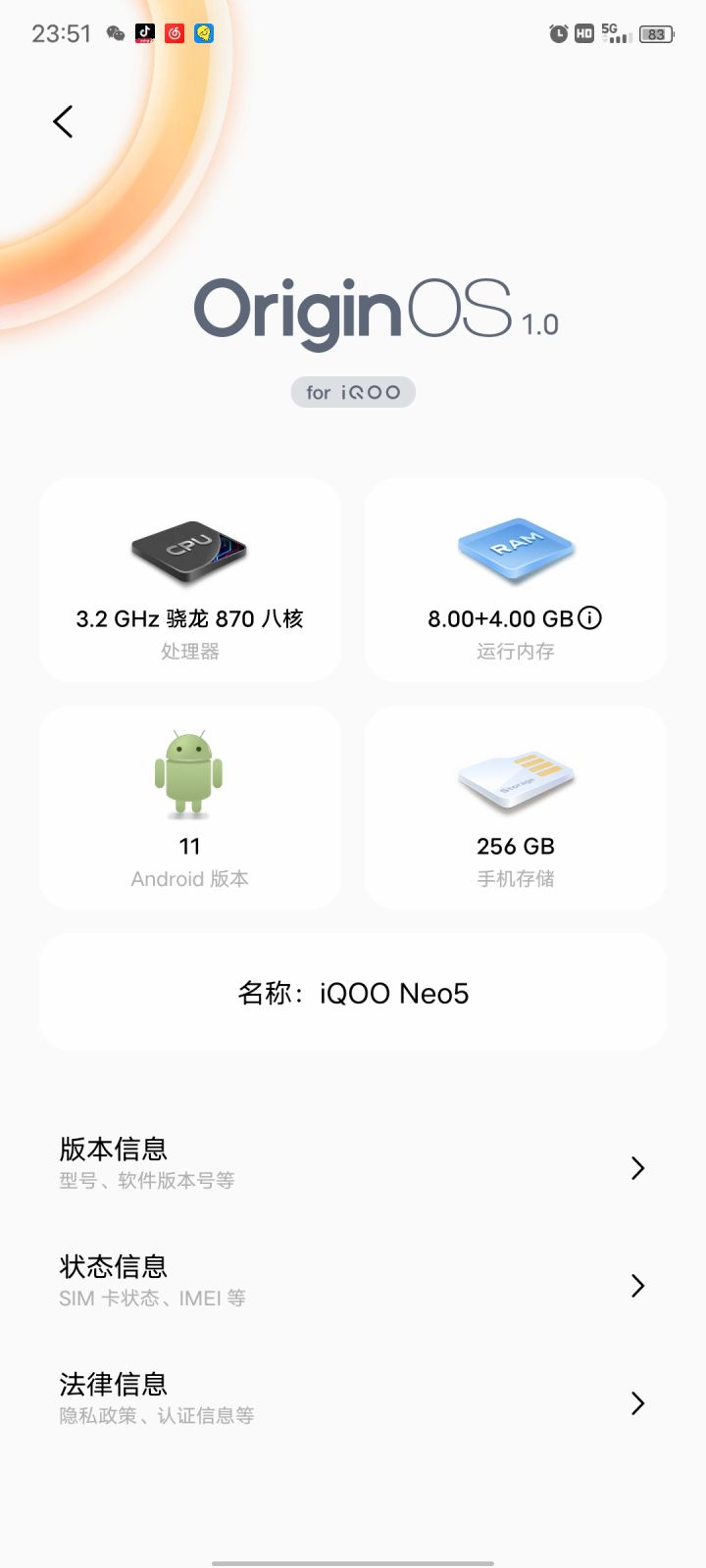Screen dimensions: 706x1568
Task: Open 版本信息 to view software version
Action: click(294, 1161)
